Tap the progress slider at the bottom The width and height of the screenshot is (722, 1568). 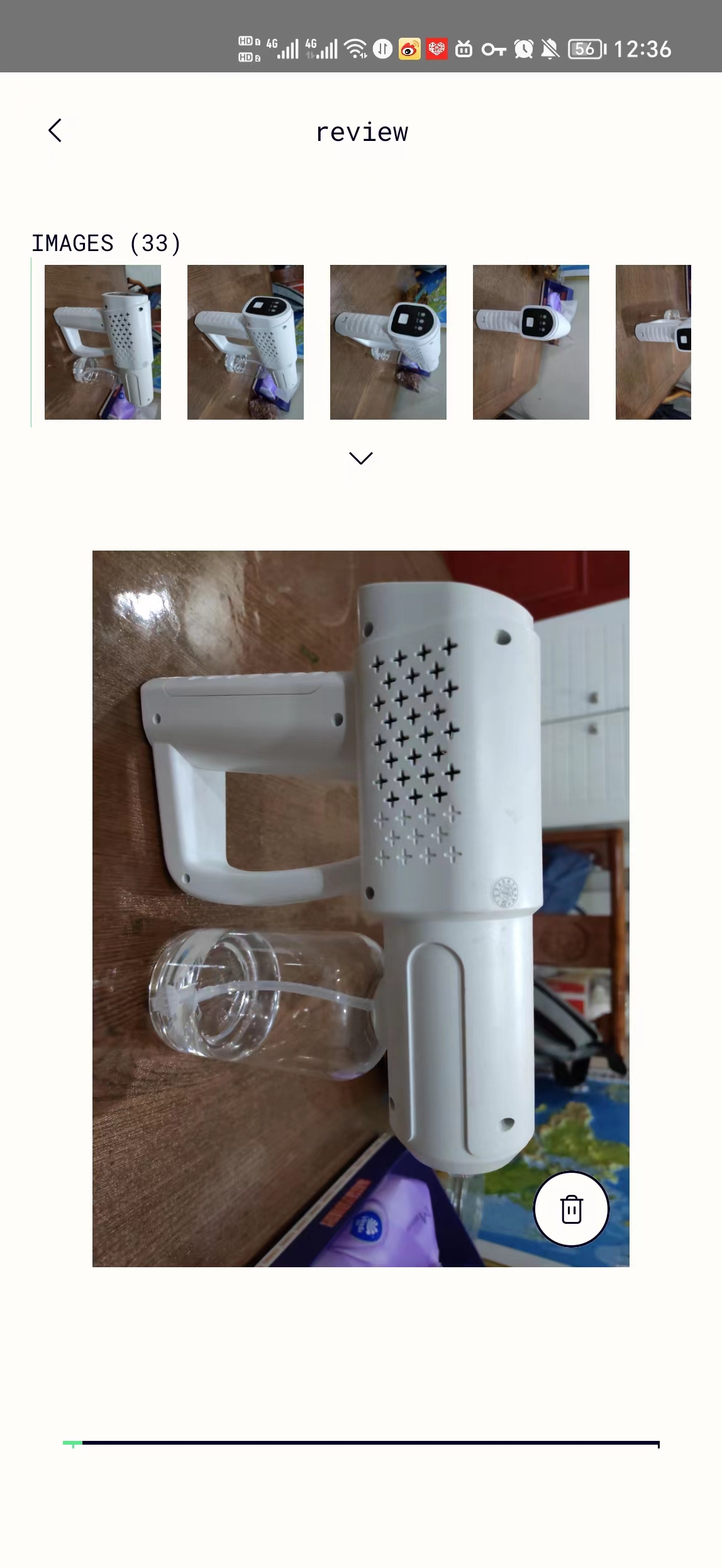(361, 1443)
